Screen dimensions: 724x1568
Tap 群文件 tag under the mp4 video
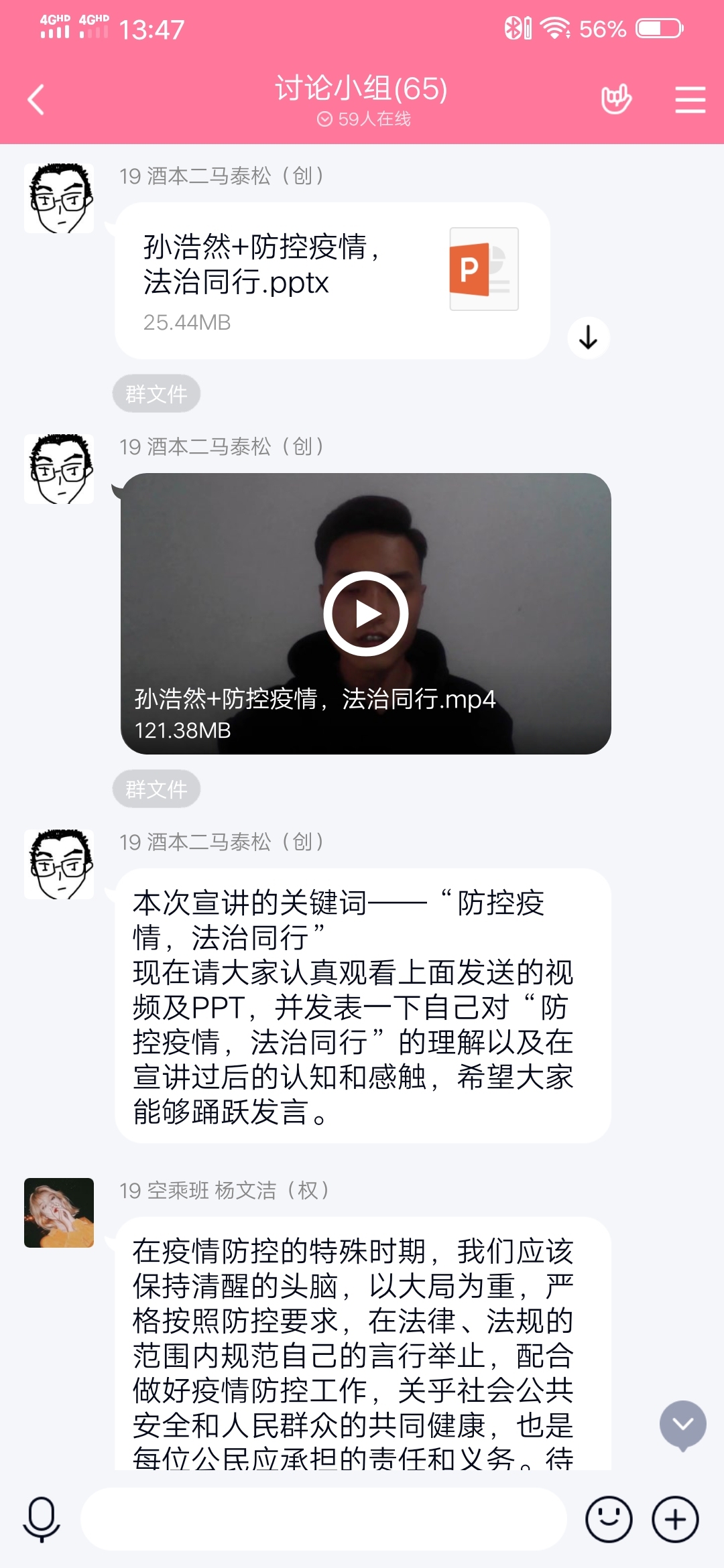coord(156,789)
